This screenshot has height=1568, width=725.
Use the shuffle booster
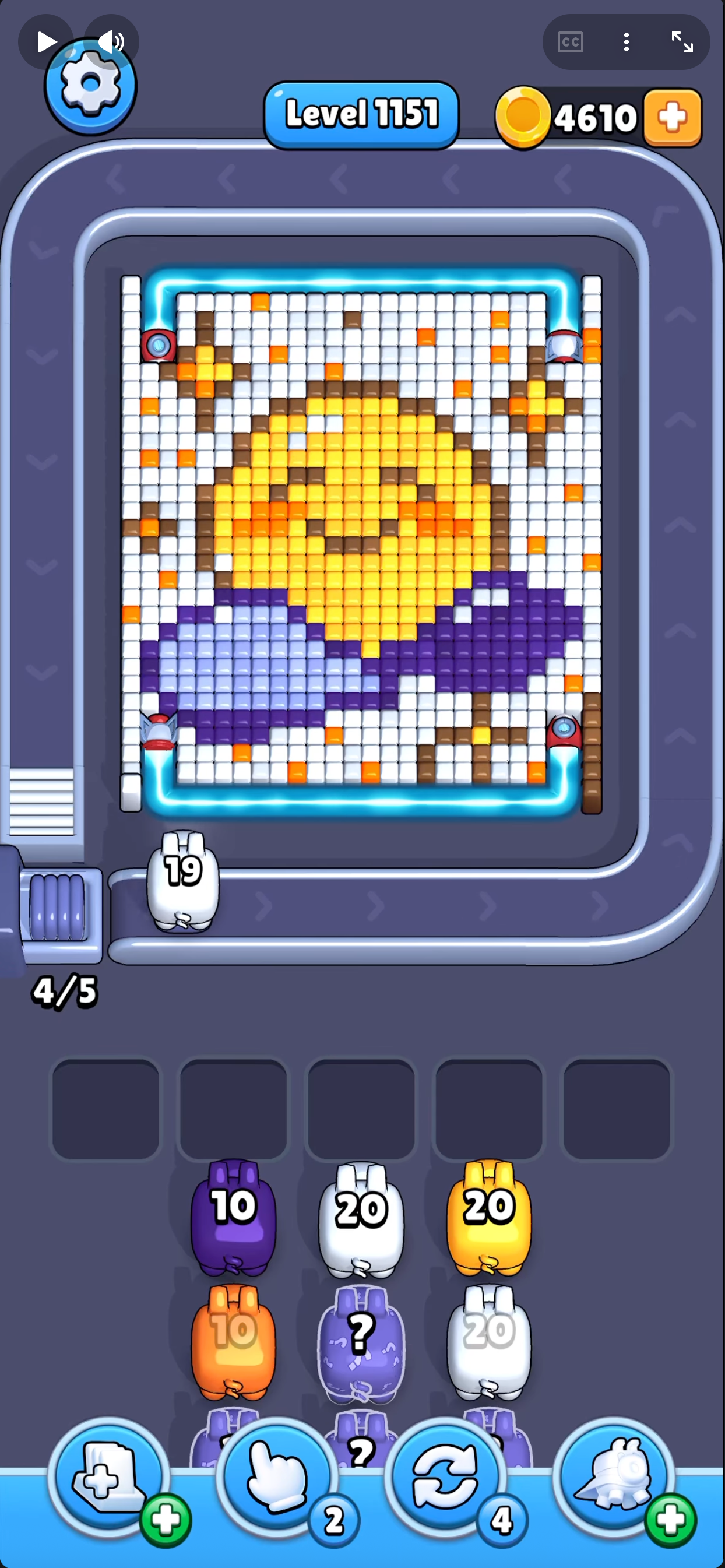[x=445, y=1476]
